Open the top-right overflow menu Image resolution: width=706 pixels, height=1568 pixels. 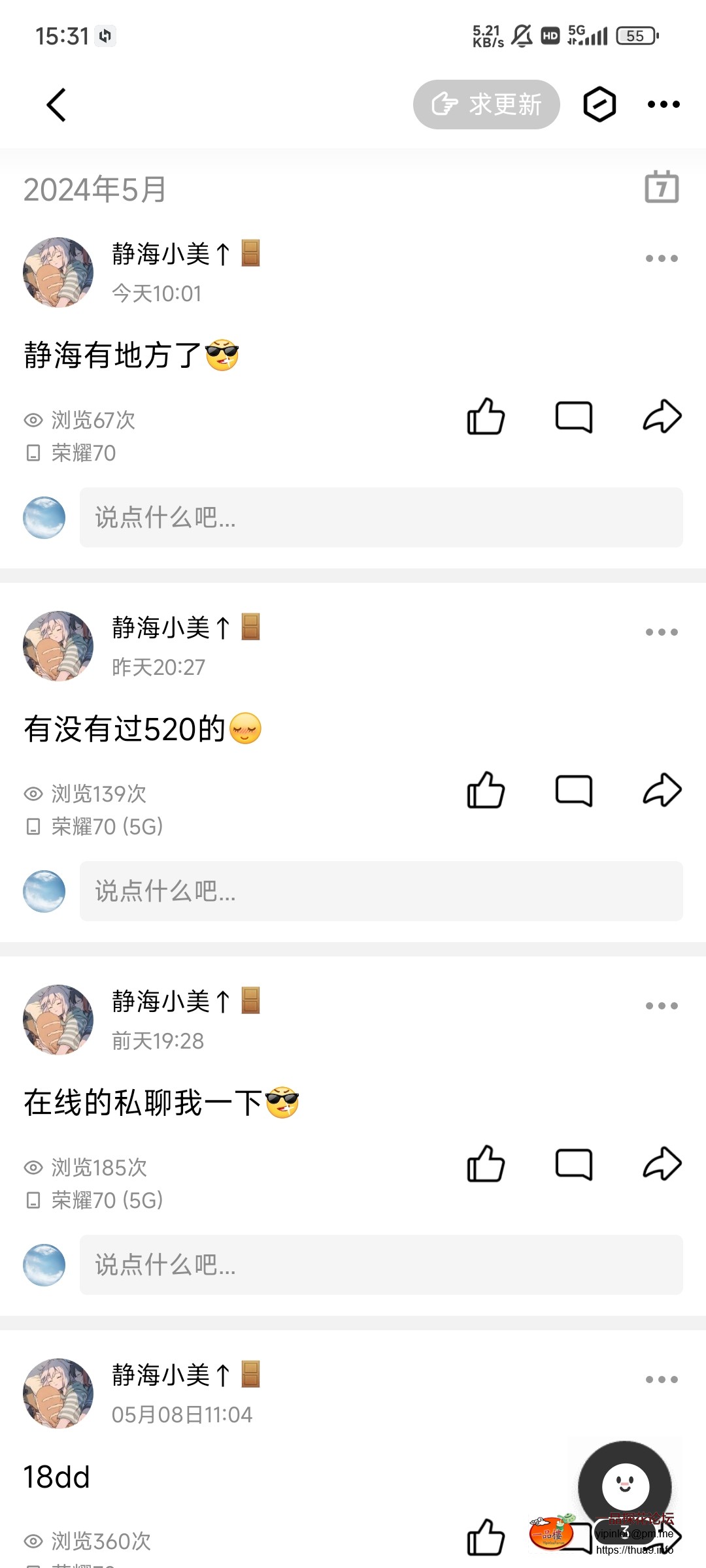pos(663,104)
